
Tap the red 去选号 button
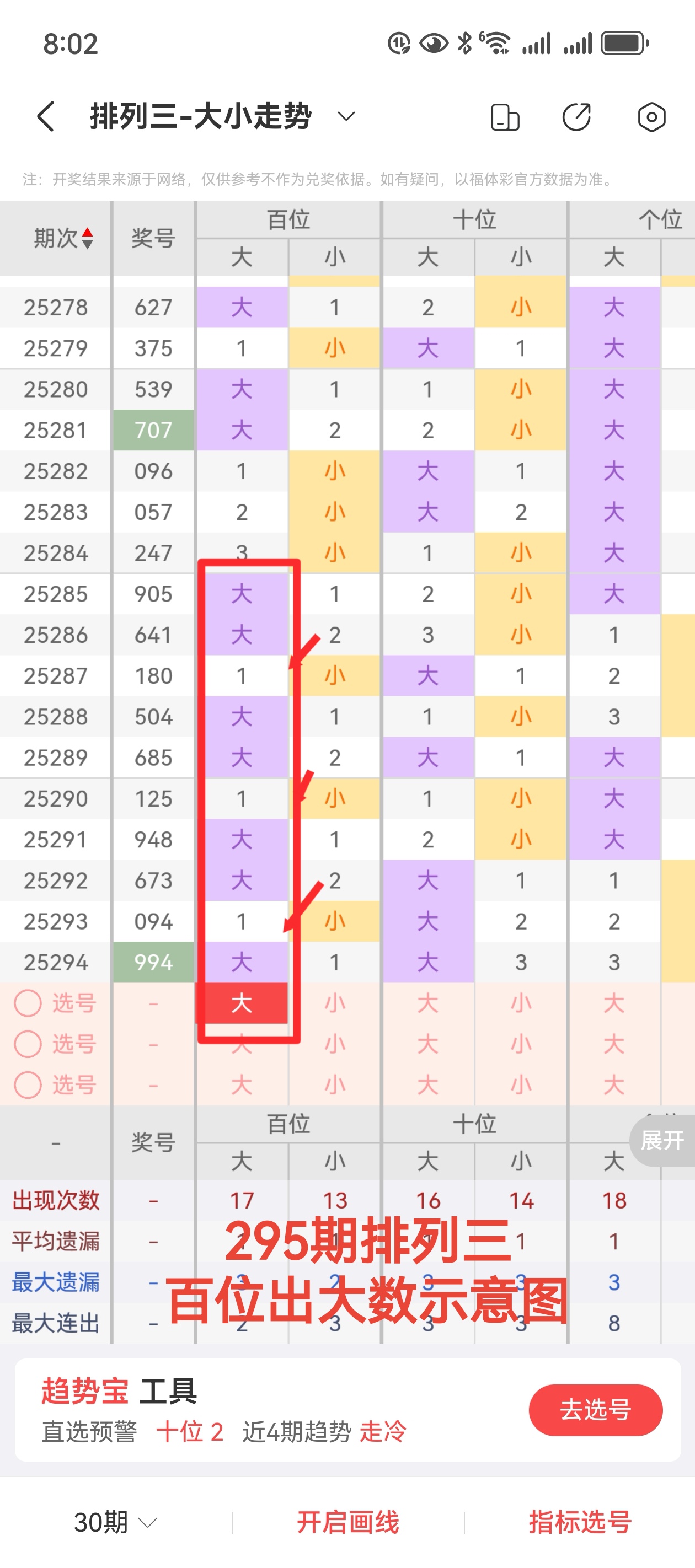click(x=595, y=1410)
